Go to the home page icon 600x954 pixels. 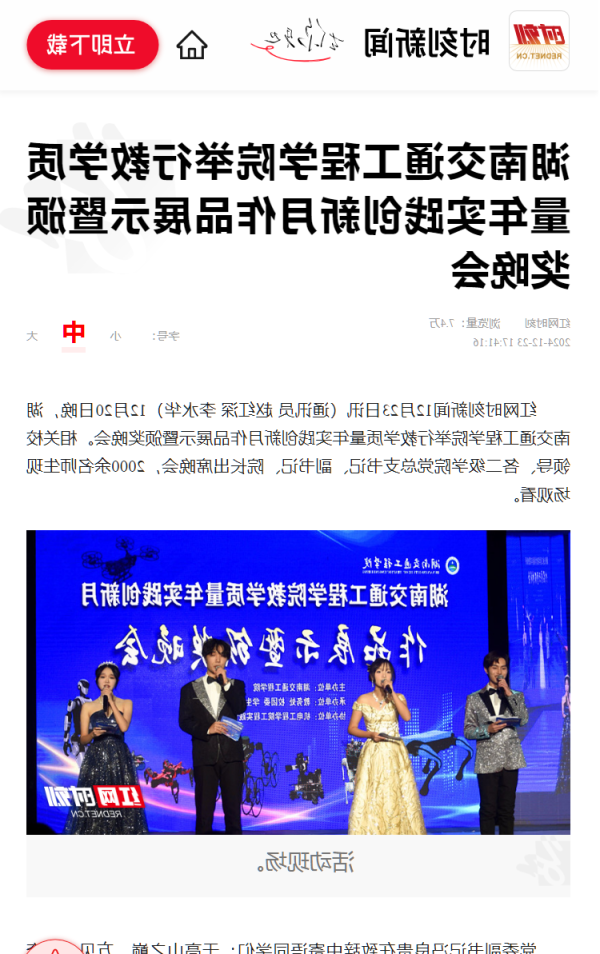(x=192, y=45)
